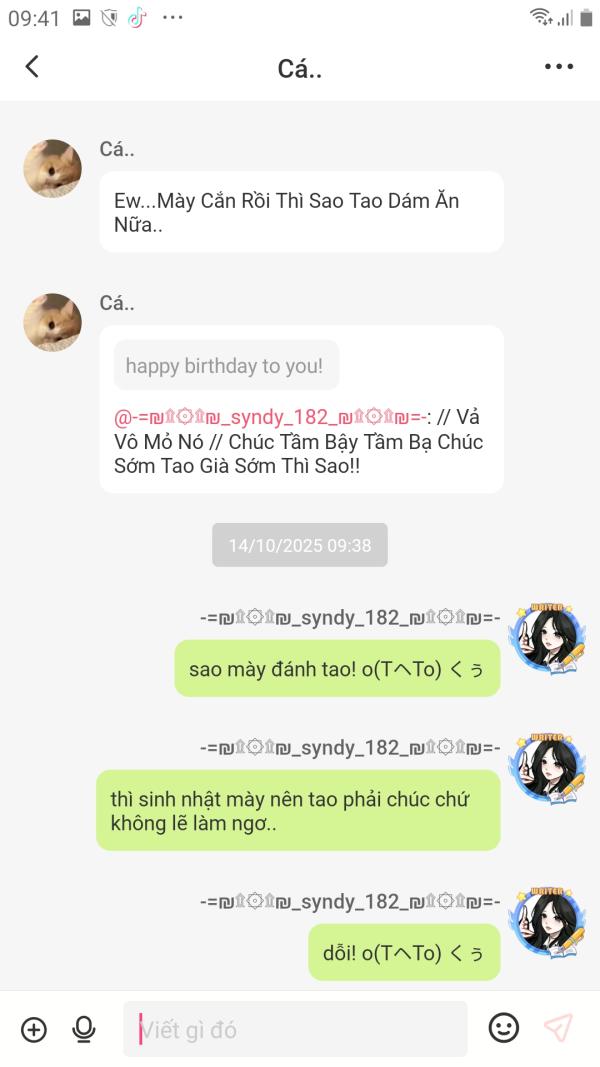Image resolution: width=600 pixels, height=1067 pixels.
Task: Open your avatar beside "sao mày đánh tao!"
Action: [x=546, y=637]
